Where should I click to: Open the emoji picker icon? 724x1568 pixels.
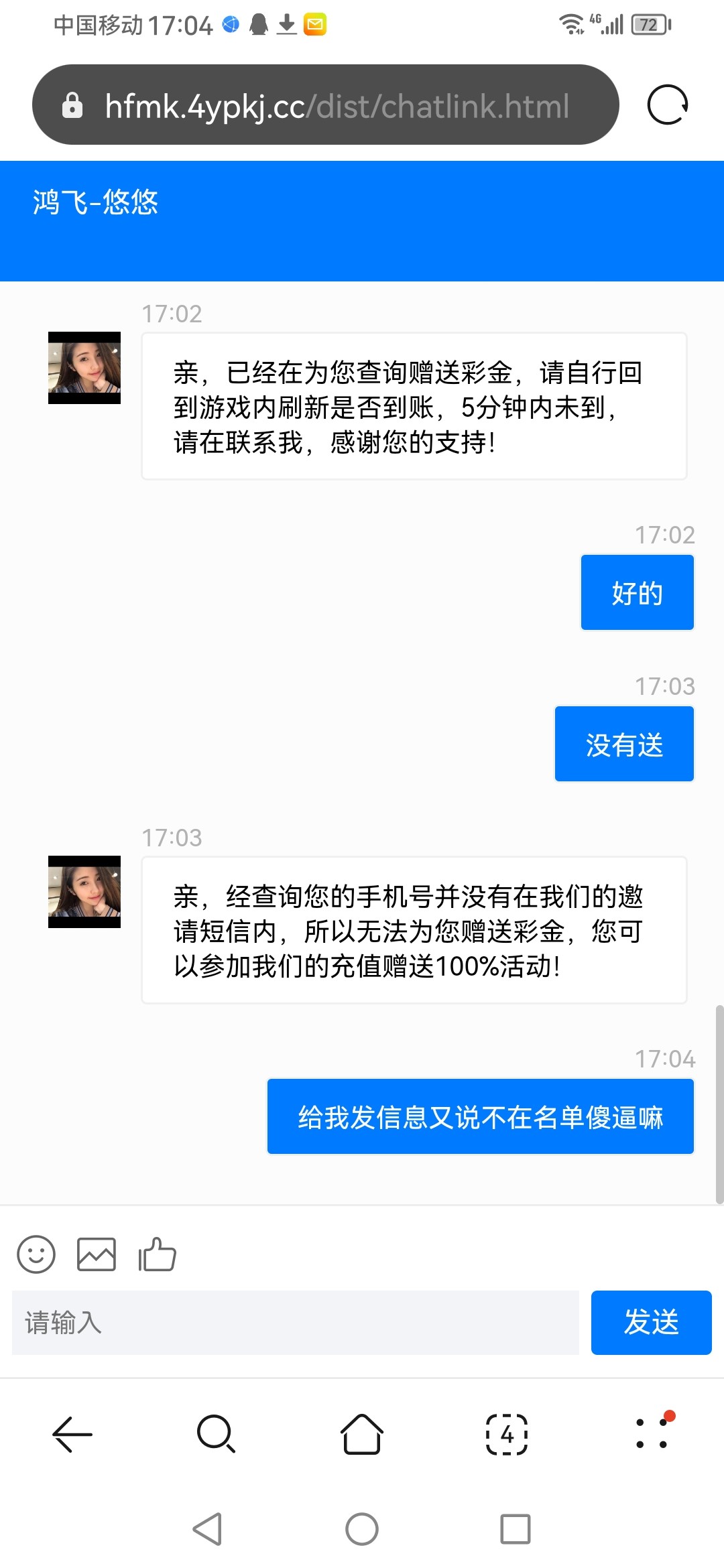(x=37, y=1254)
